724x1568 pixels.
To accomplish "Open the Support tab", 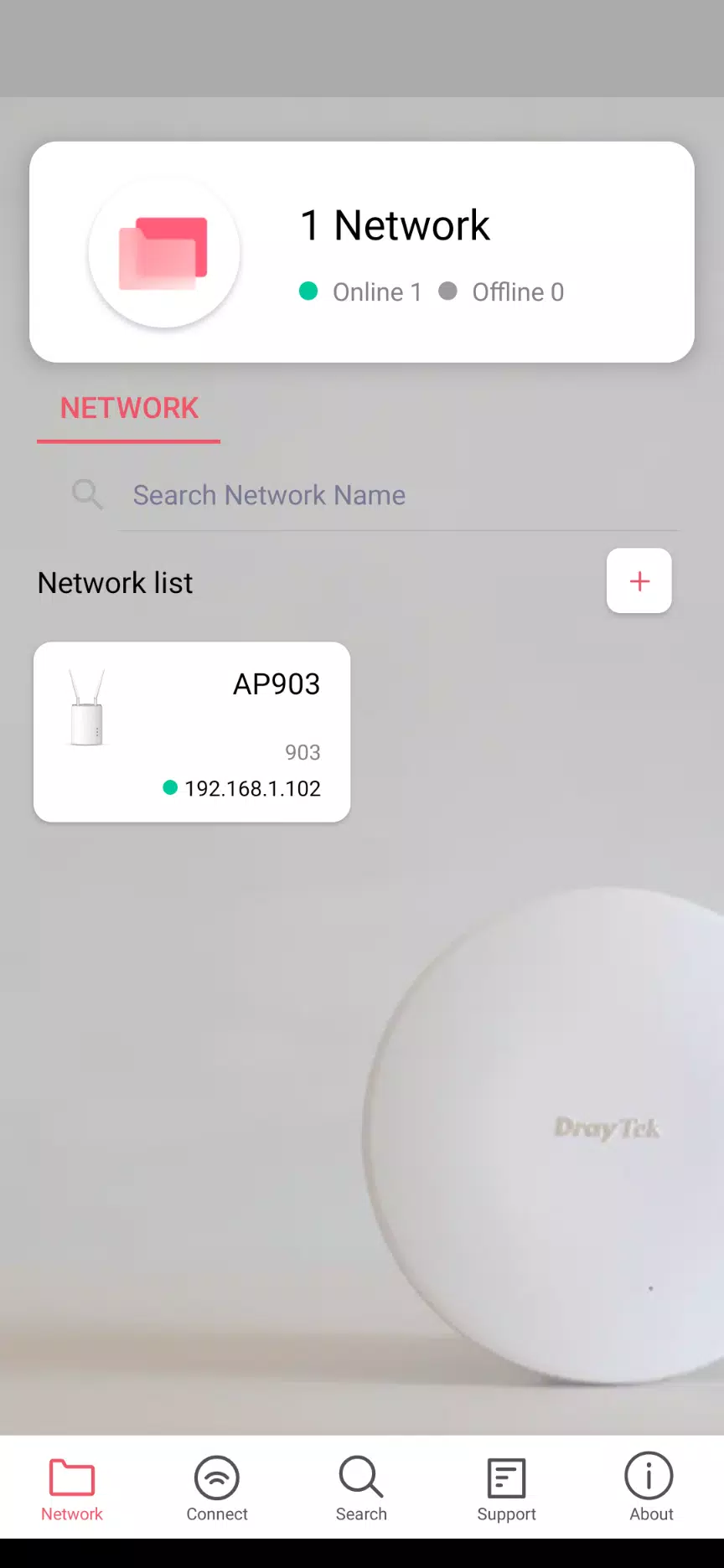I will click(506, 1488).
